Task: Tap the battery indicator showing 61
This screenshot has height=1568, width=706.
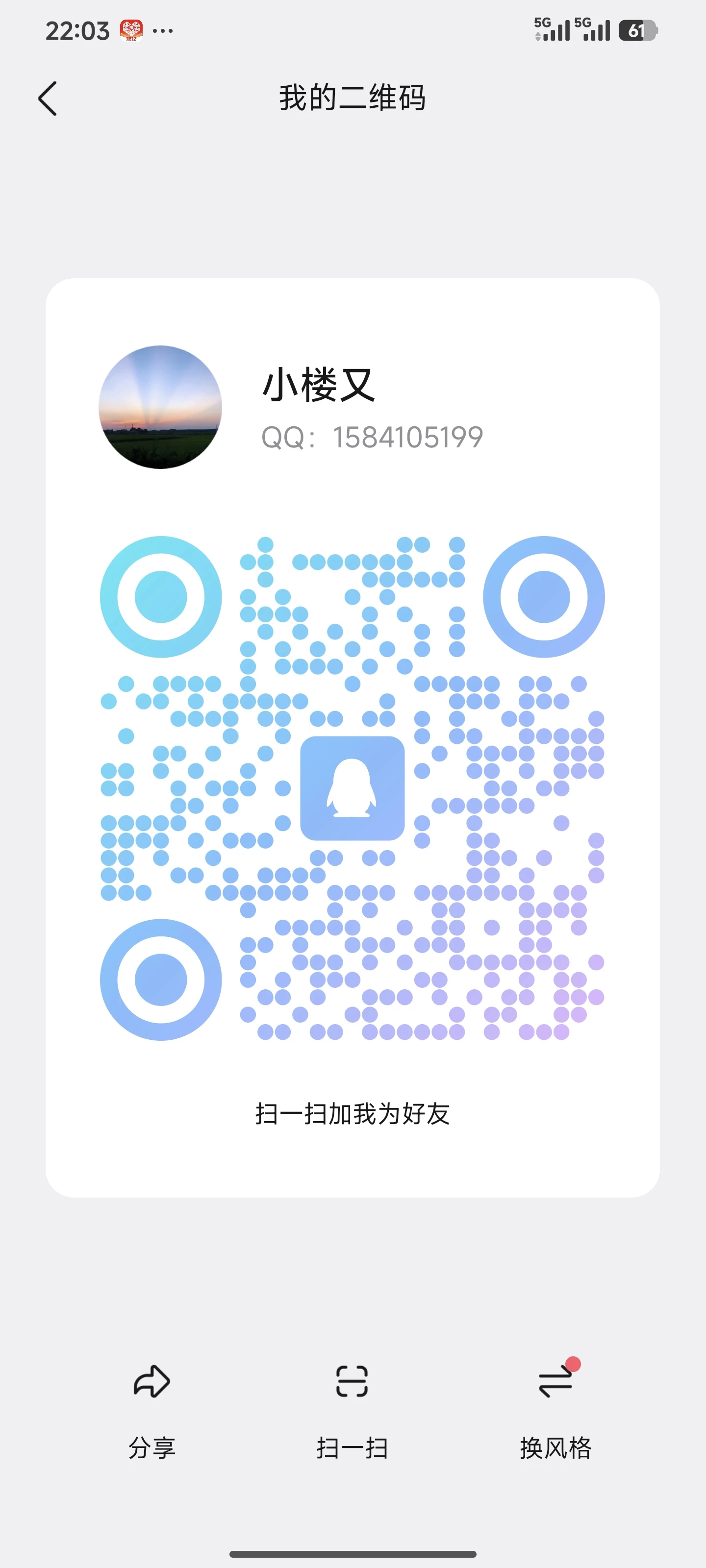Action: (x=637, y=30)
